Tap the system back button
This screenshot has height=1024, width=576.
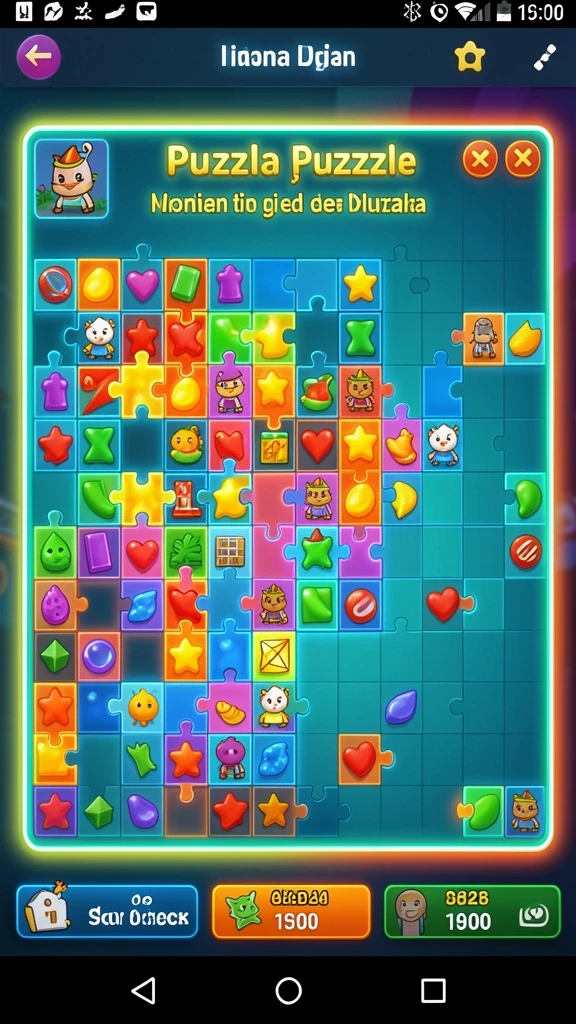click(x=144, y=990)
